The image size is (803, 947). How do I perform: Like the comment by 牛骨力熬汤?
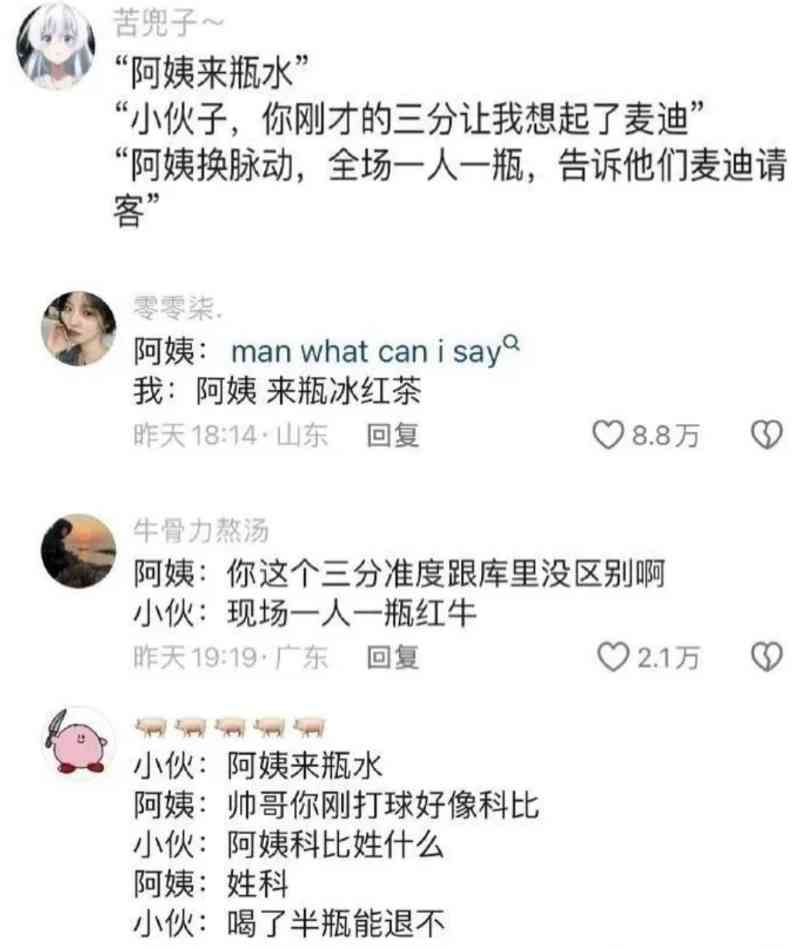pos(609,657)
